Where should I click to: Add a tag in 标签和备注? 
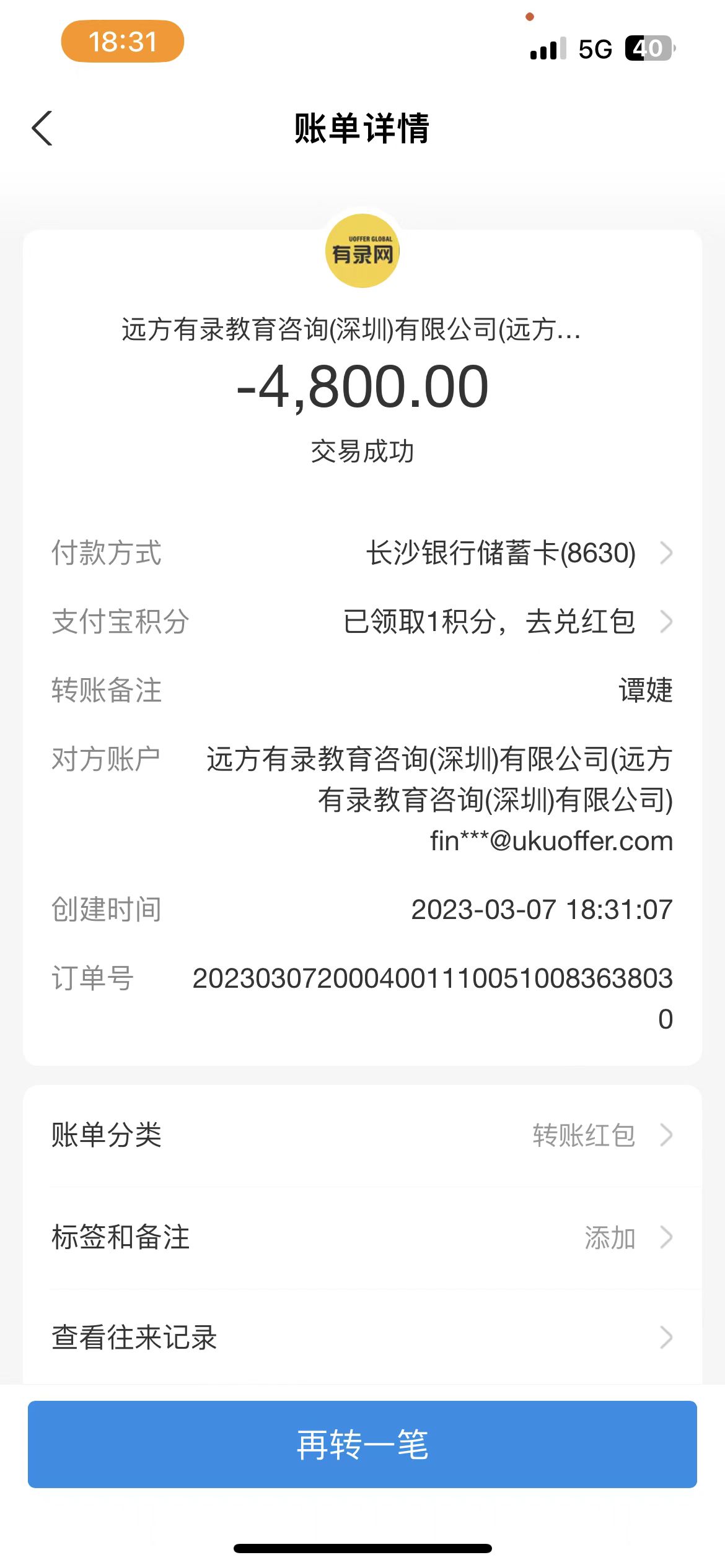[362, 1237]
